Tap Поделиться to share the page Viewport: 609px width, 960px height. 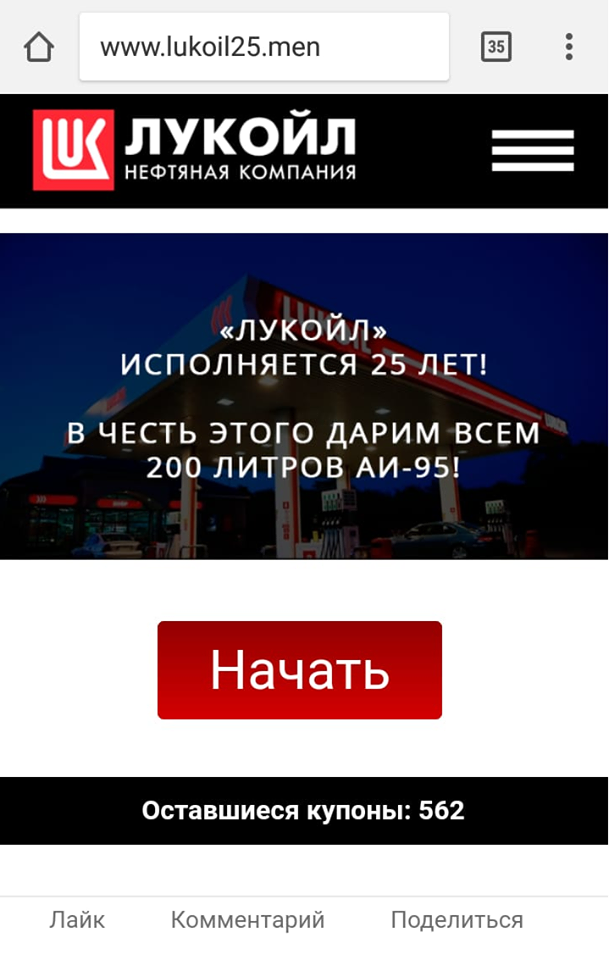456,920
